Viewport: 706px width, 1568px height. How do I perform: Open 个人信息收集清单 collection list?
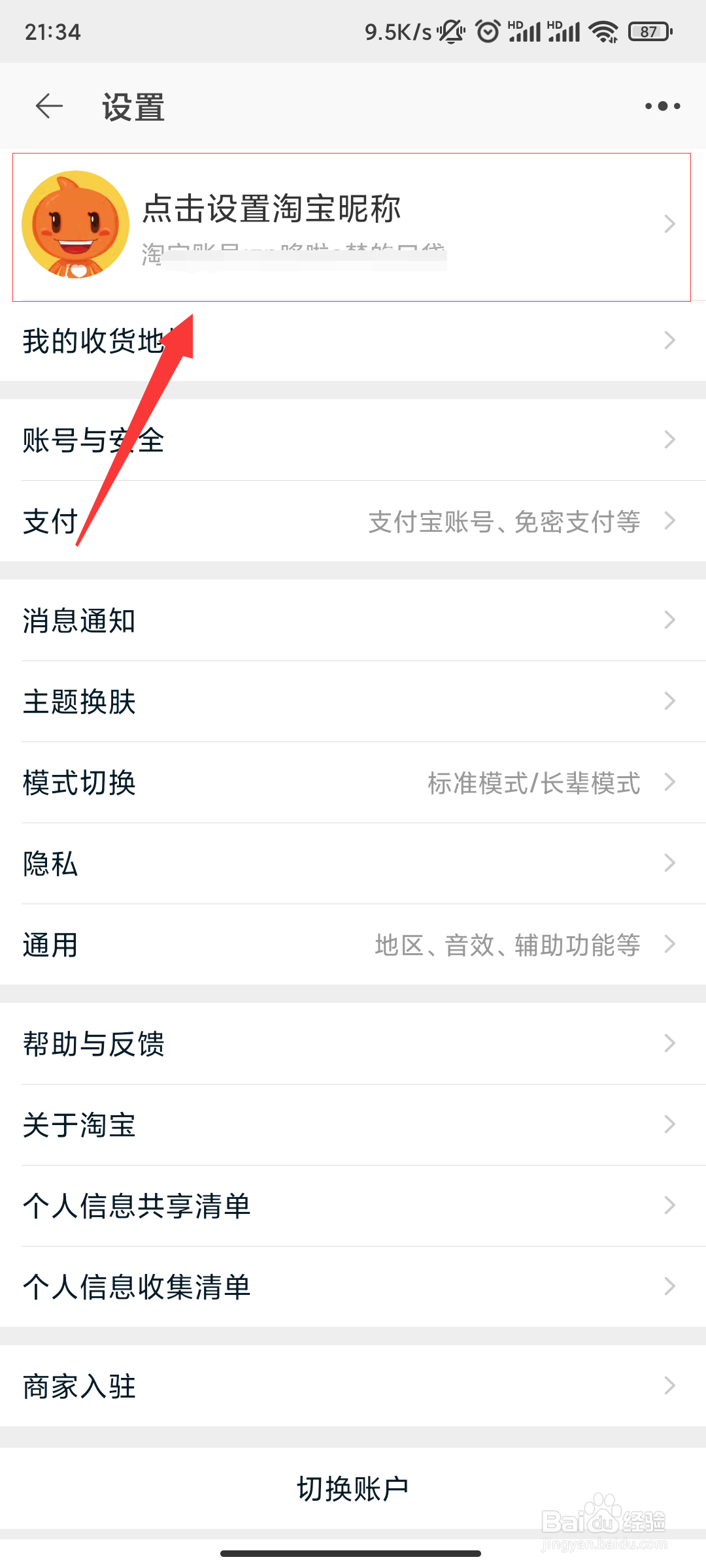[x=353, y=1286]
